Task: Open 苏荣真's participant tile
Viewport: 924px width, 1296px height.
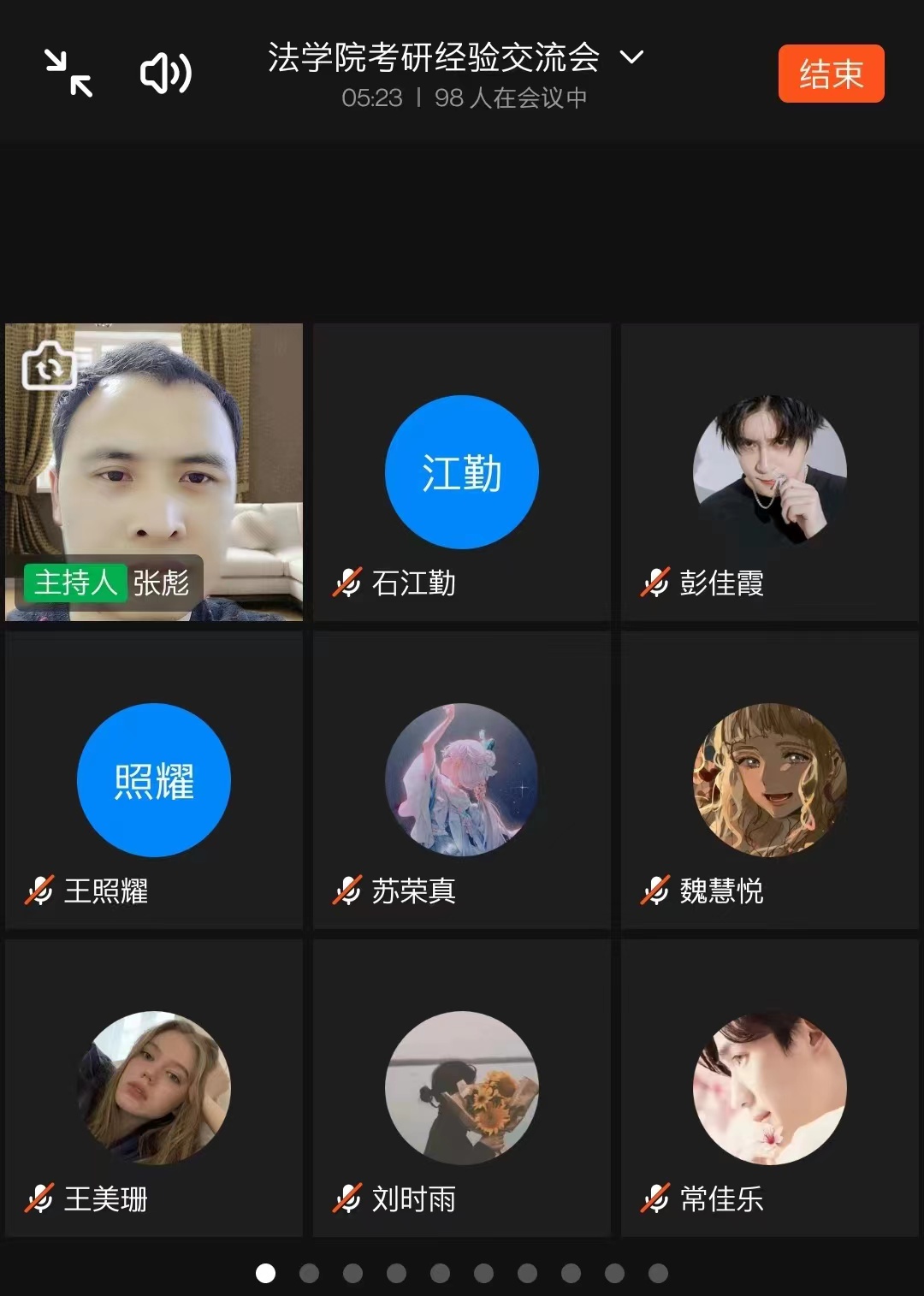Action: 462,780
